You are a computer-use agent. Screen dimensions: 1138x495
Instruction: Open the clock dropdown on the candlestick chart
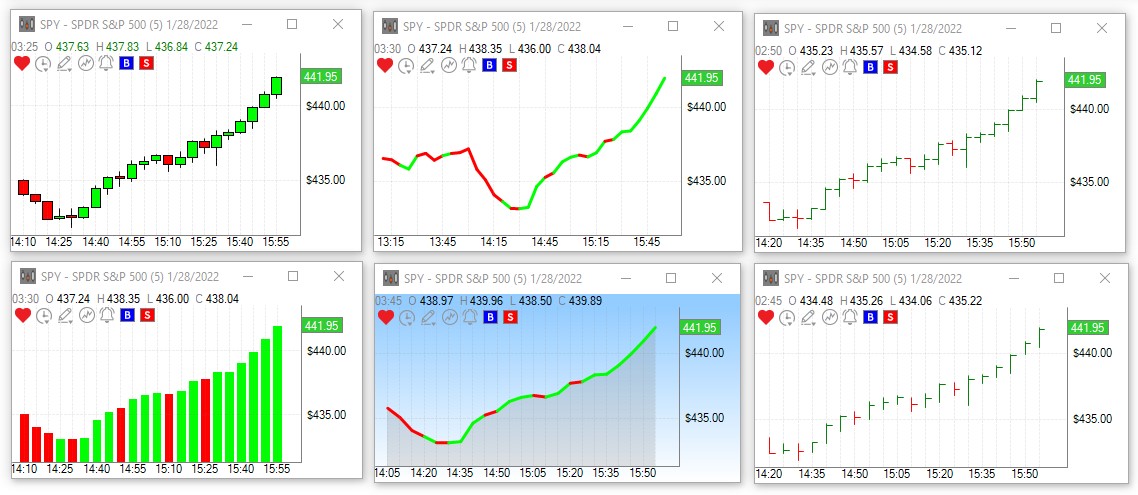point(43,64)
